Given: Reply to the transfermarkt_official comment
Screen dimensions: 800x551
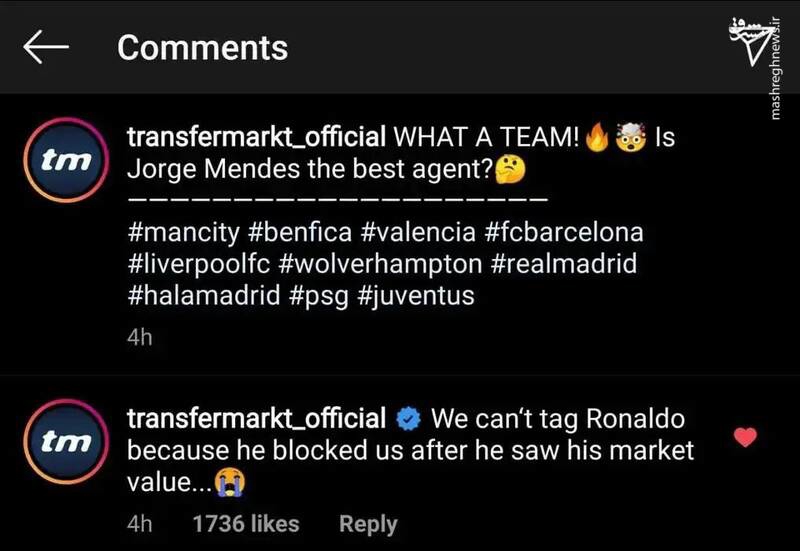Looking at the screenshot, I should (x=368, y=523).
